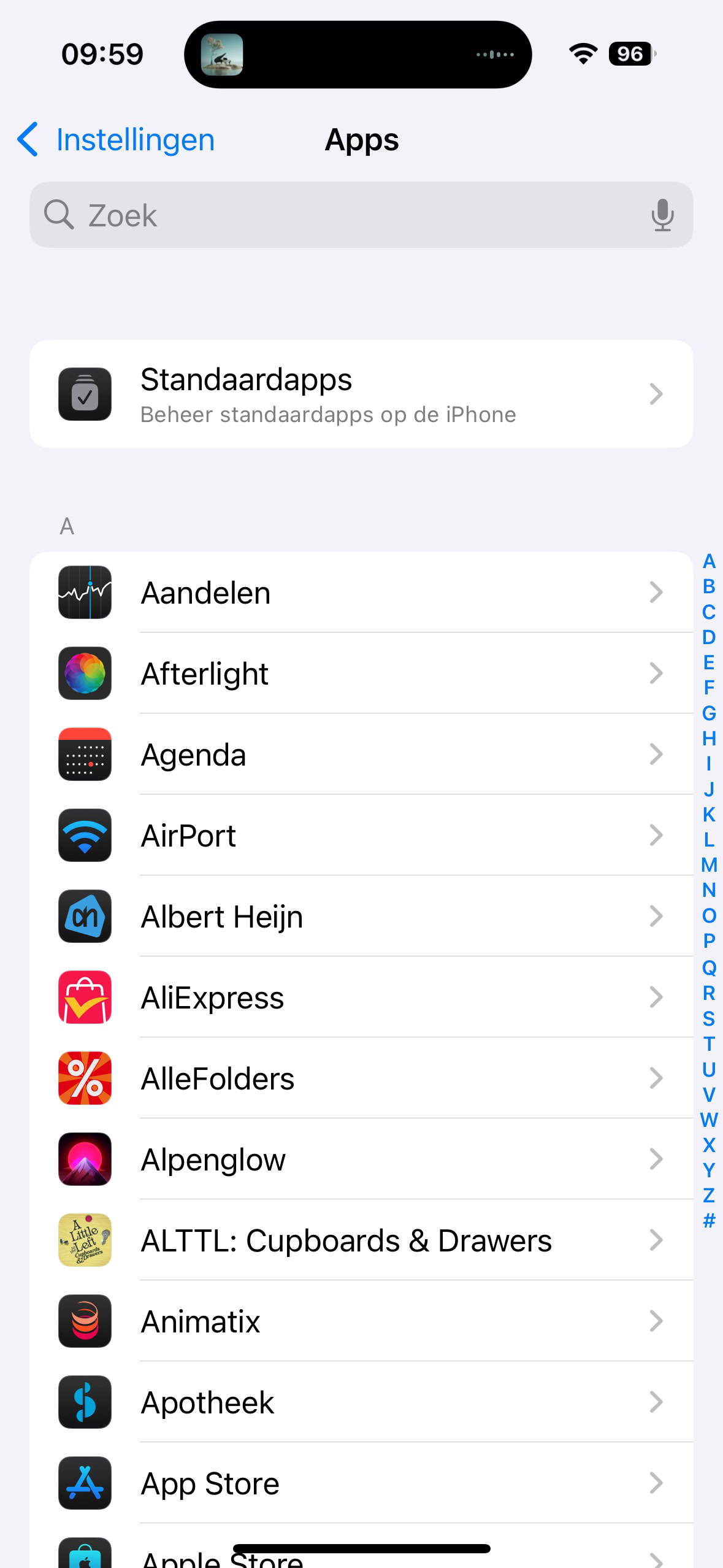Open the Agenda calendar icon
Viewport: 723px width, 1568px height.
85,755
